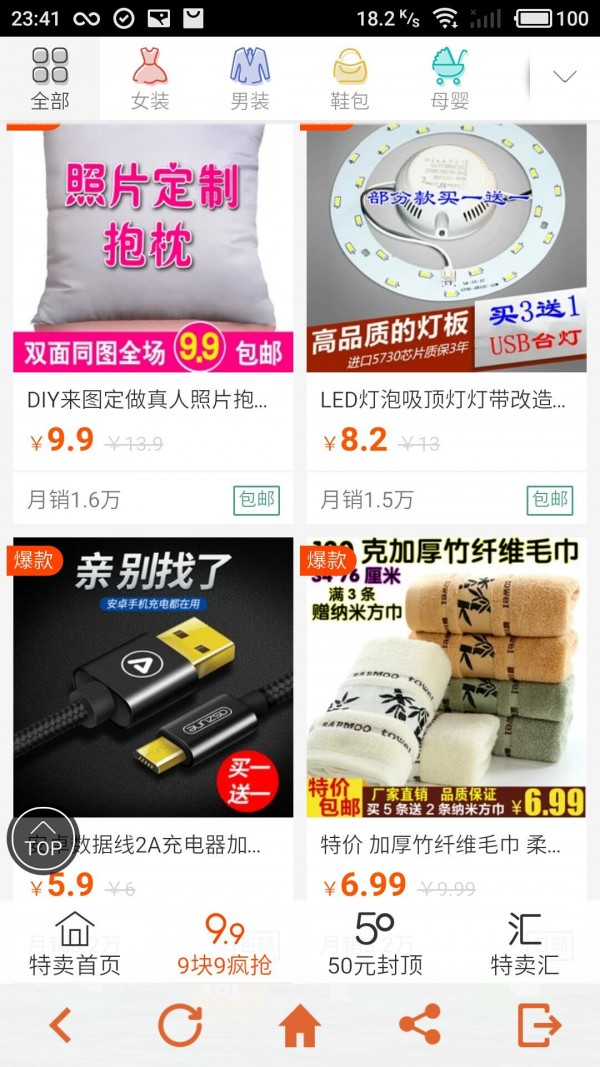This screenshot has height=1067, width=600.
Task: Exit using the logout icon
Action: 539,1025
